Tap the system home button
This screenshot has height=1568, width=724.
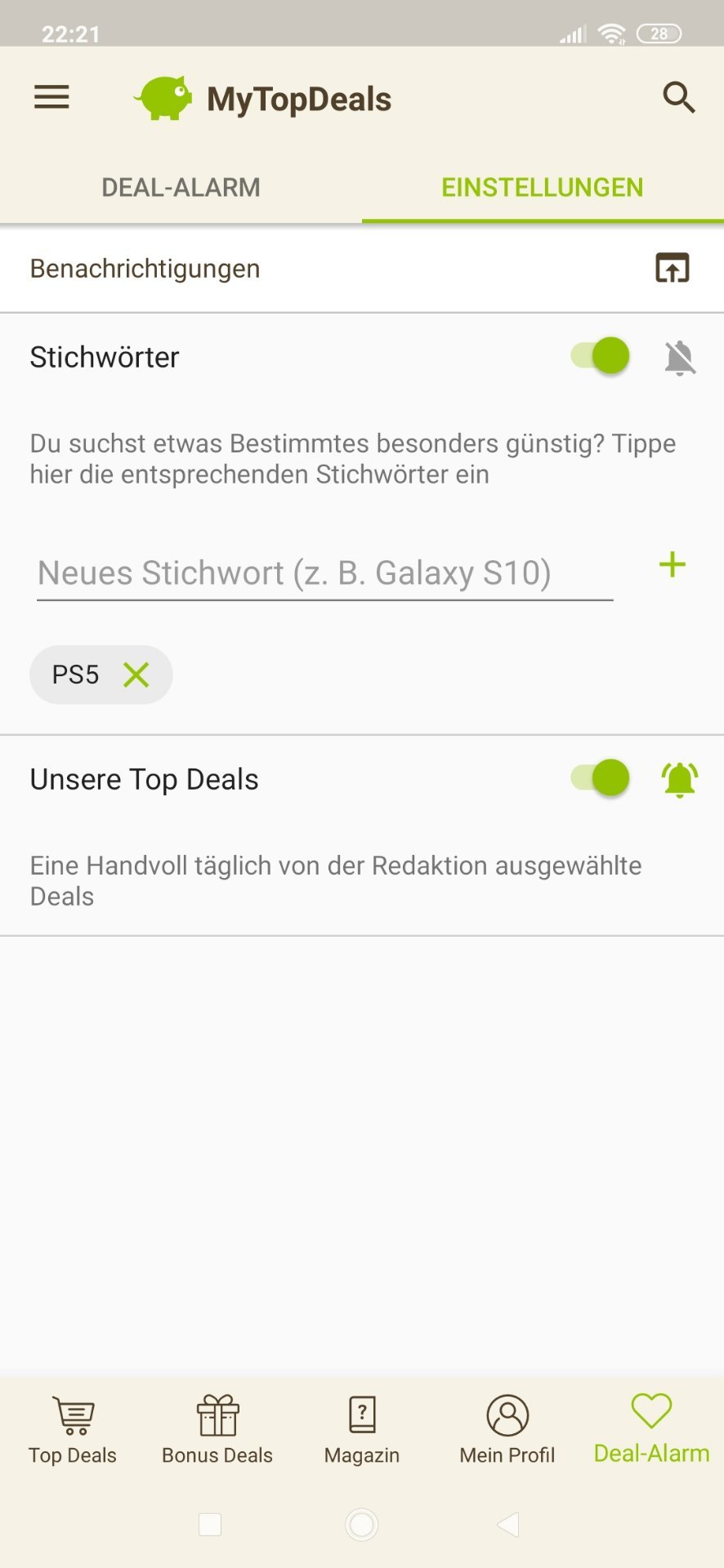click(362, 1524)
